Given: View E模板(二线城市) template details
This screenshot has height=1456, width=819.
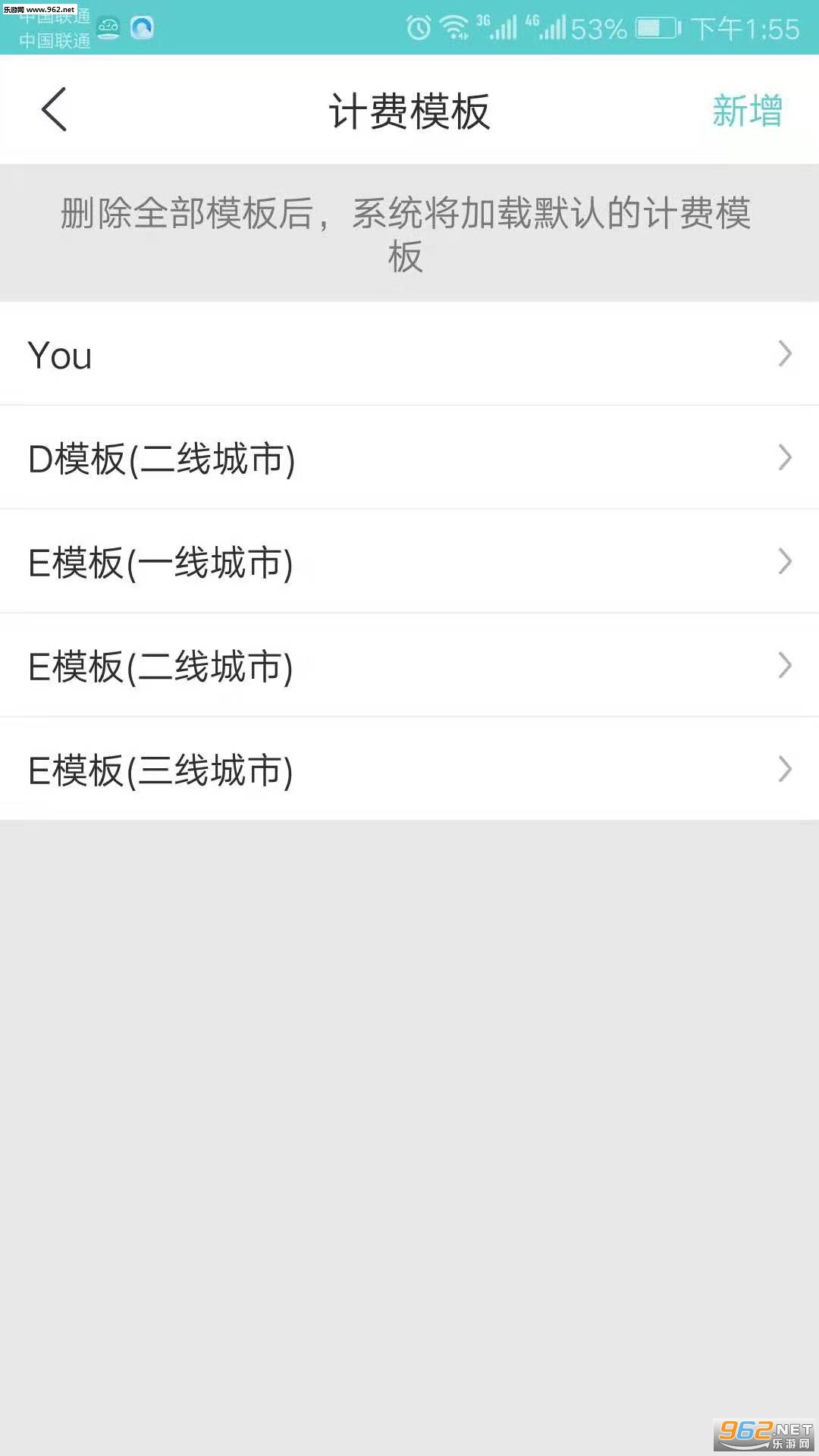Looking at the screenshot, I should tap(409, 666).
